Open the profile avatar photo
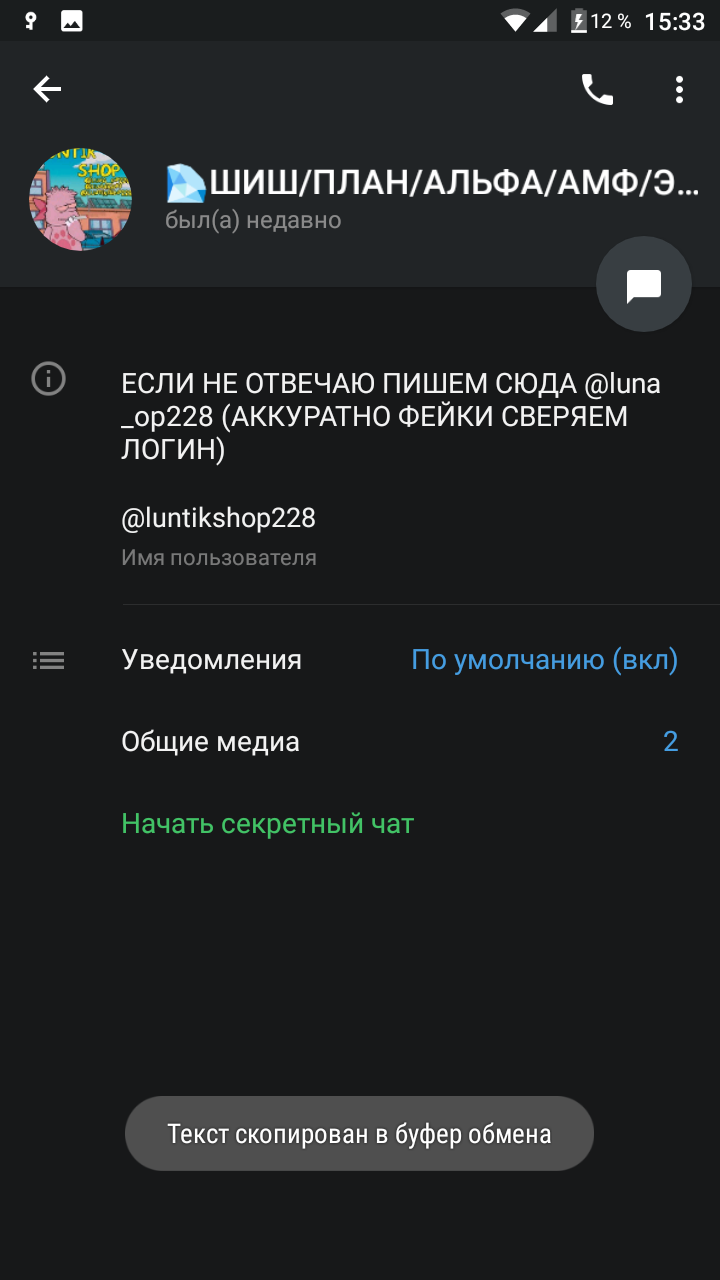This screenshot has height=1280, width=720. (81, 199)
